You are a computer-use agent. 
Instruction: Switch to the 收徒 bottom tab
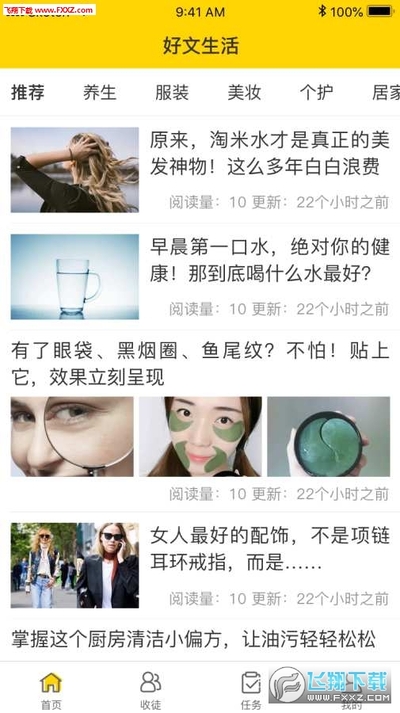pos(150,690)
